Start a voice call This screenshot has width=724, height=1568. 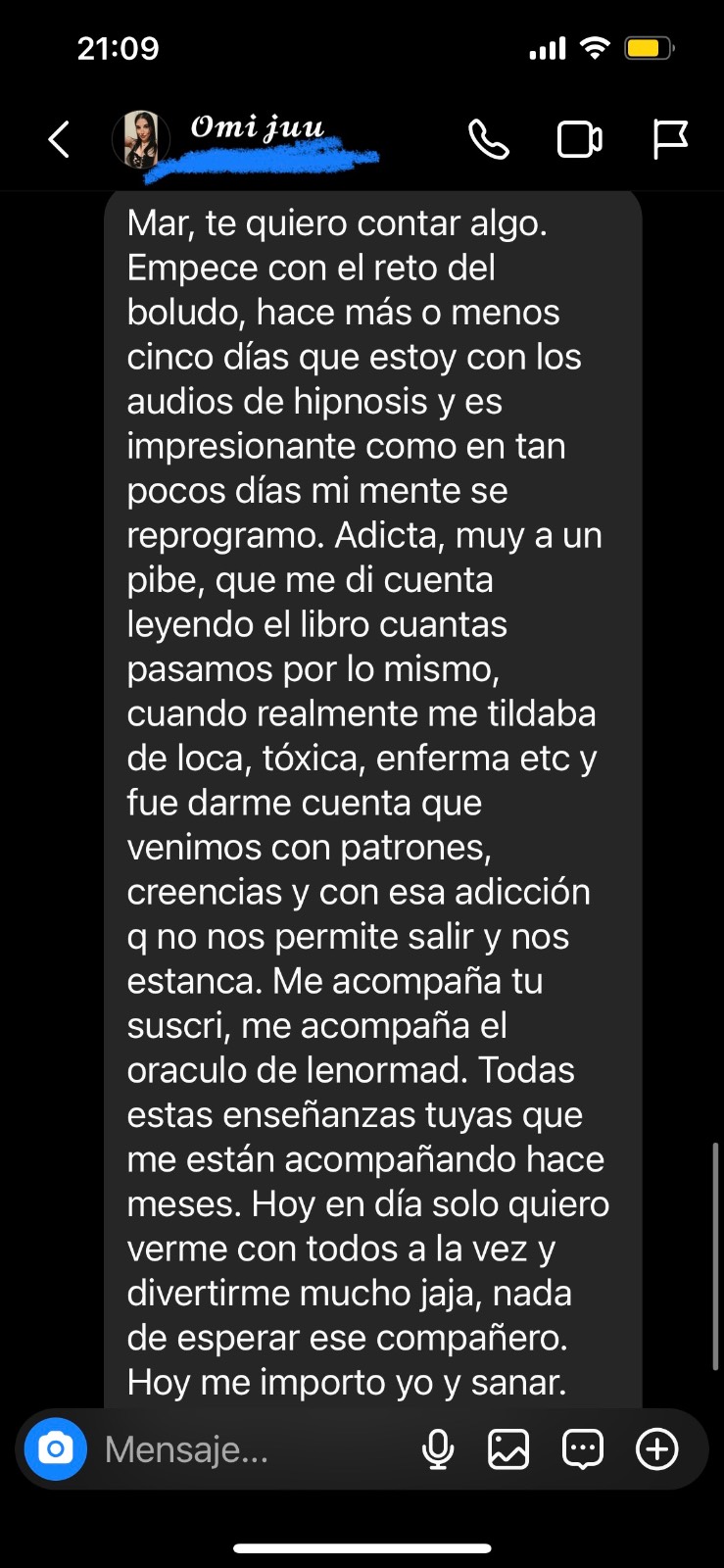click(x=488, y=139)
